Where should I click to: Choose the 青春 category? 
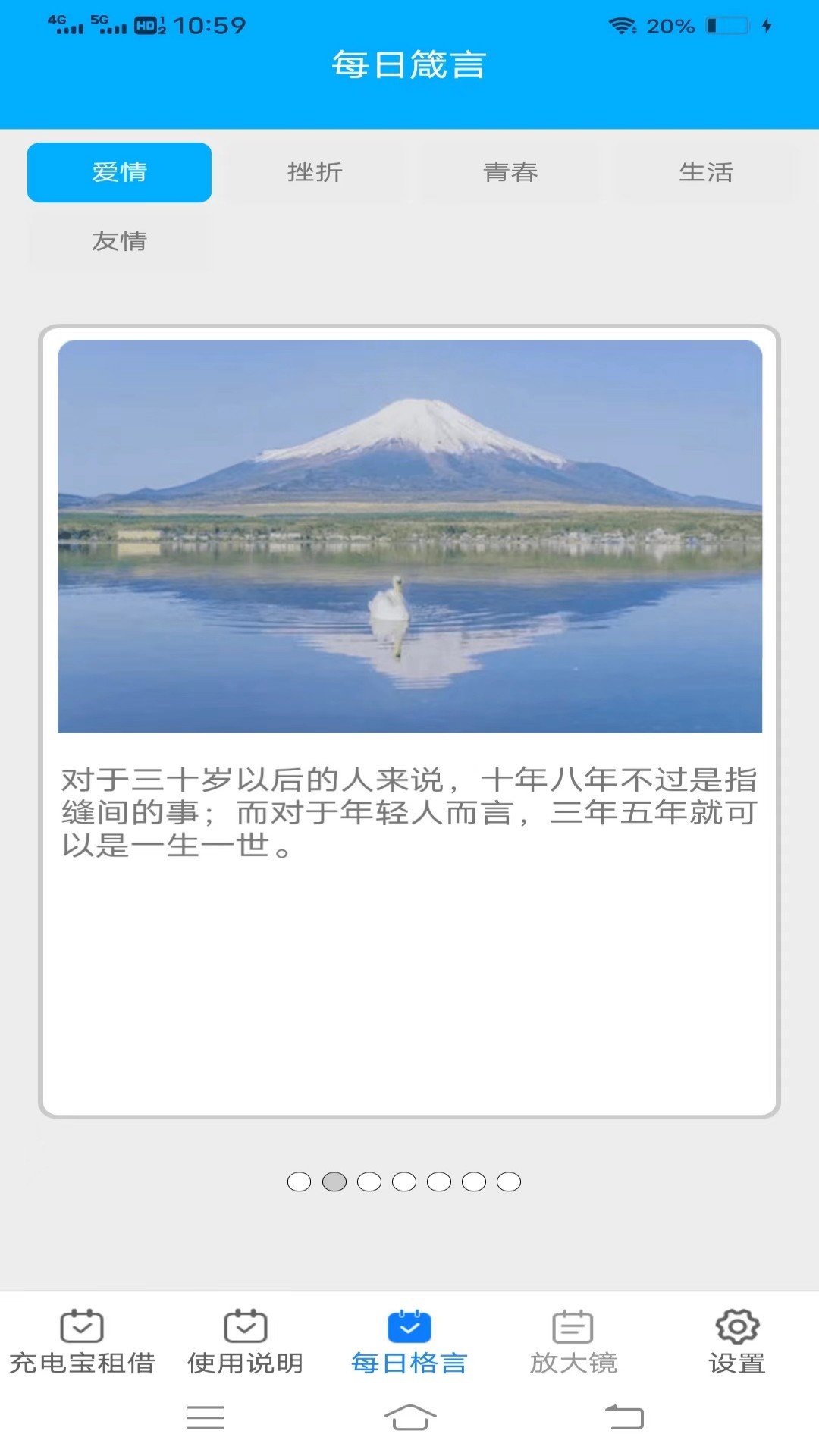[x=510, y=172]
